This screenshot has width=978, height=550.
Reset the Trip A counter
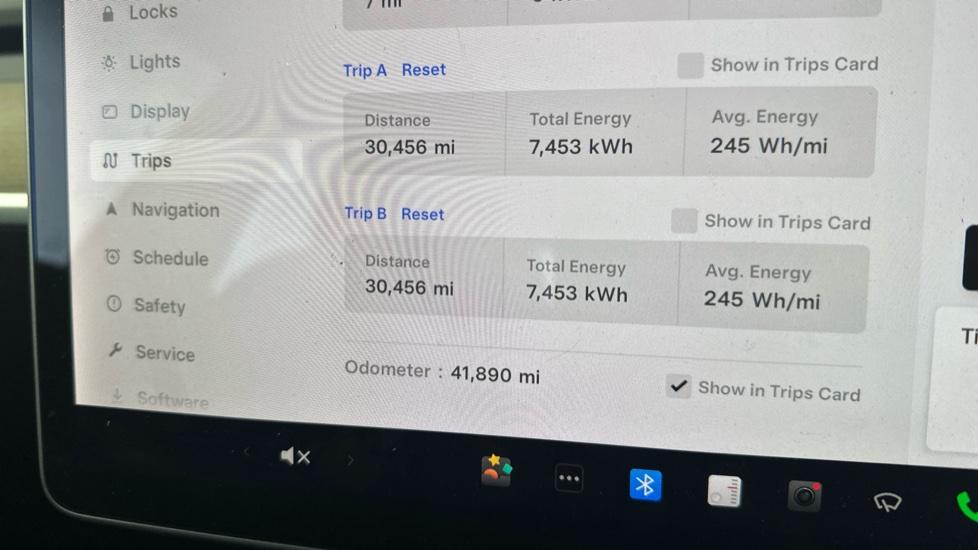pyautogui.click(x=424, y=70)
